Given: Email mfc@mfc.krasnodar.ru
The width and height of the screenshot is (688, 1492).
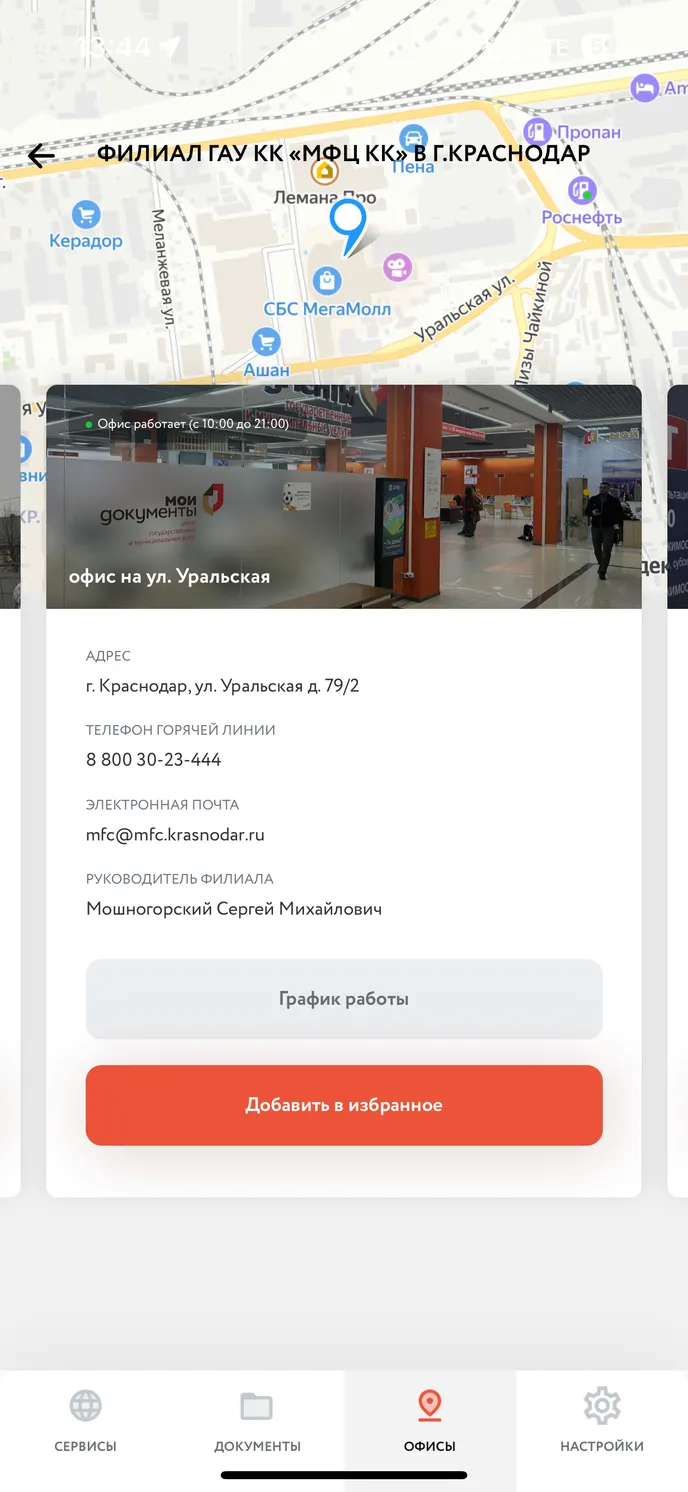Looking at the screenshot, I should pos(175,834).
